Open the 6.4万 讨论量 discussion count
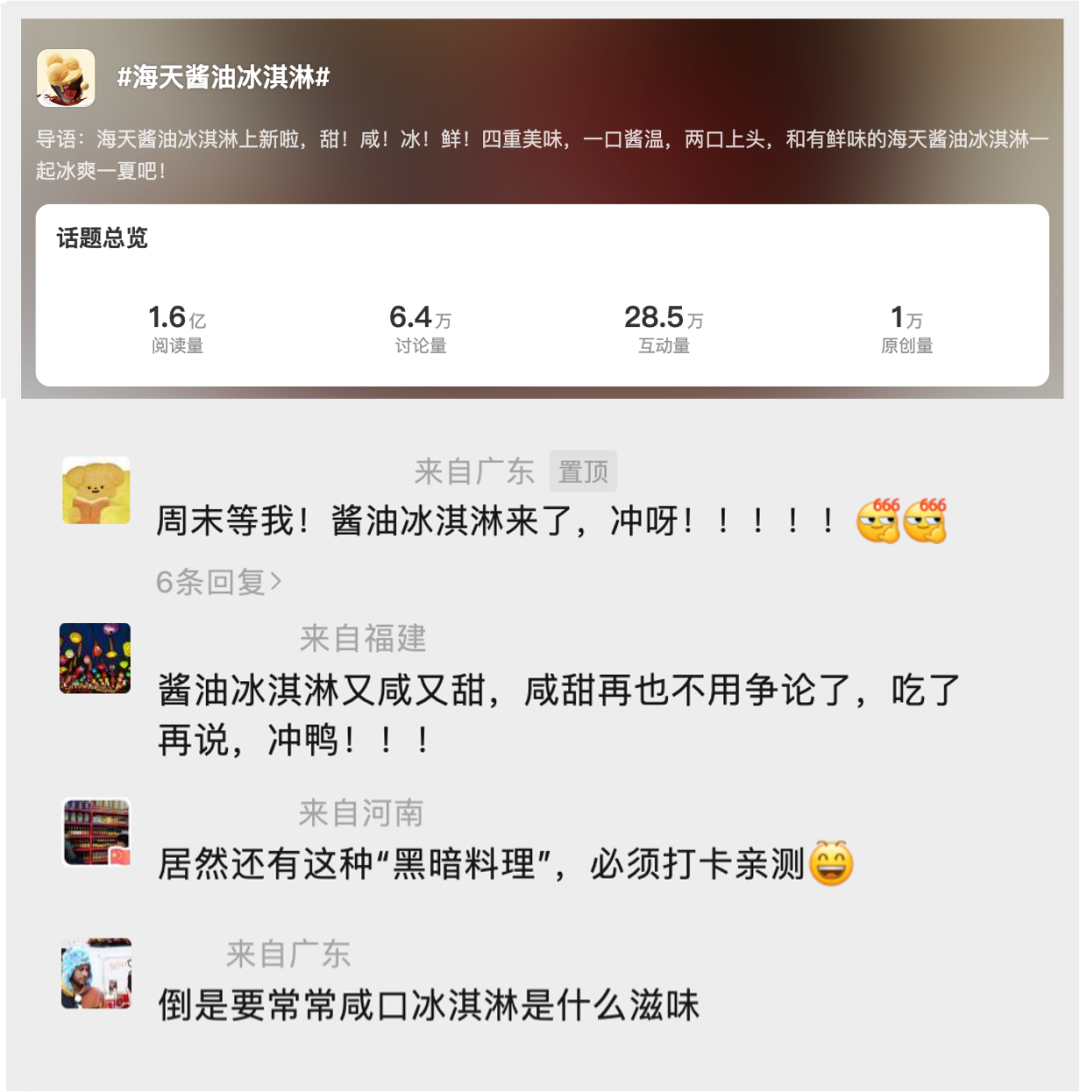 pos(420,320)
